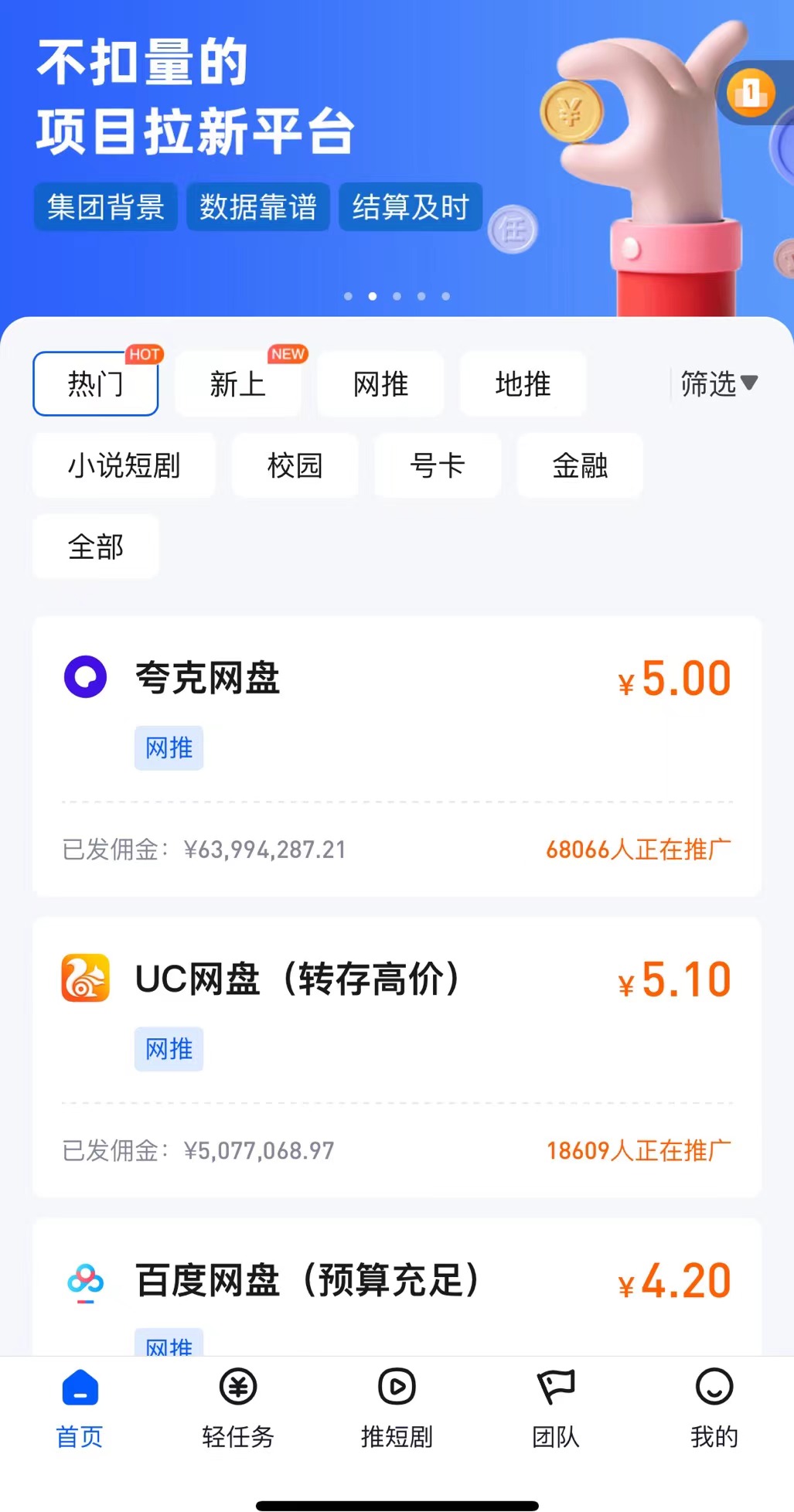
Task: Toggle the 号卡 category filter
Action: click(437, 465)
